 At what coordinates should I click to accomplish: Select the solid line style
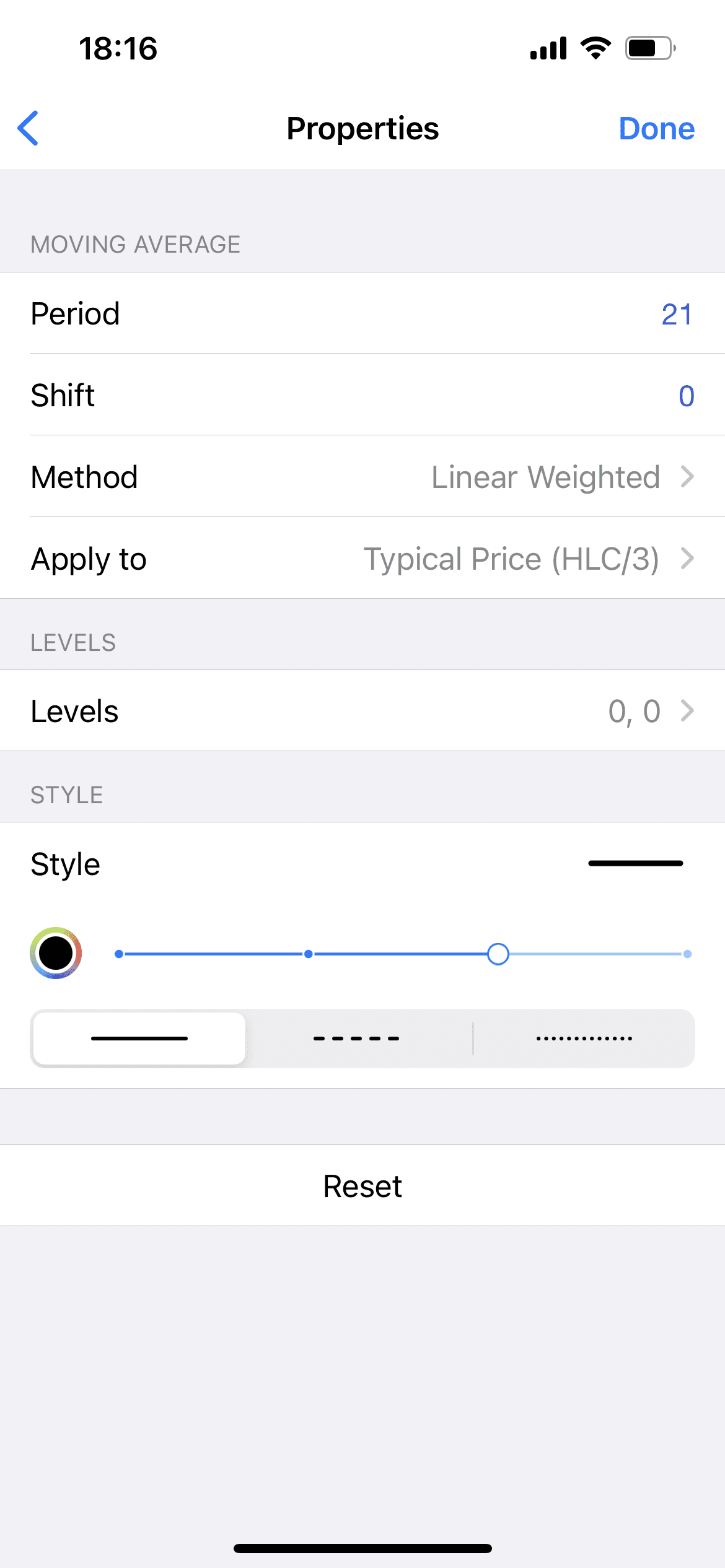pyautogui.click(x=139, y=1039)
